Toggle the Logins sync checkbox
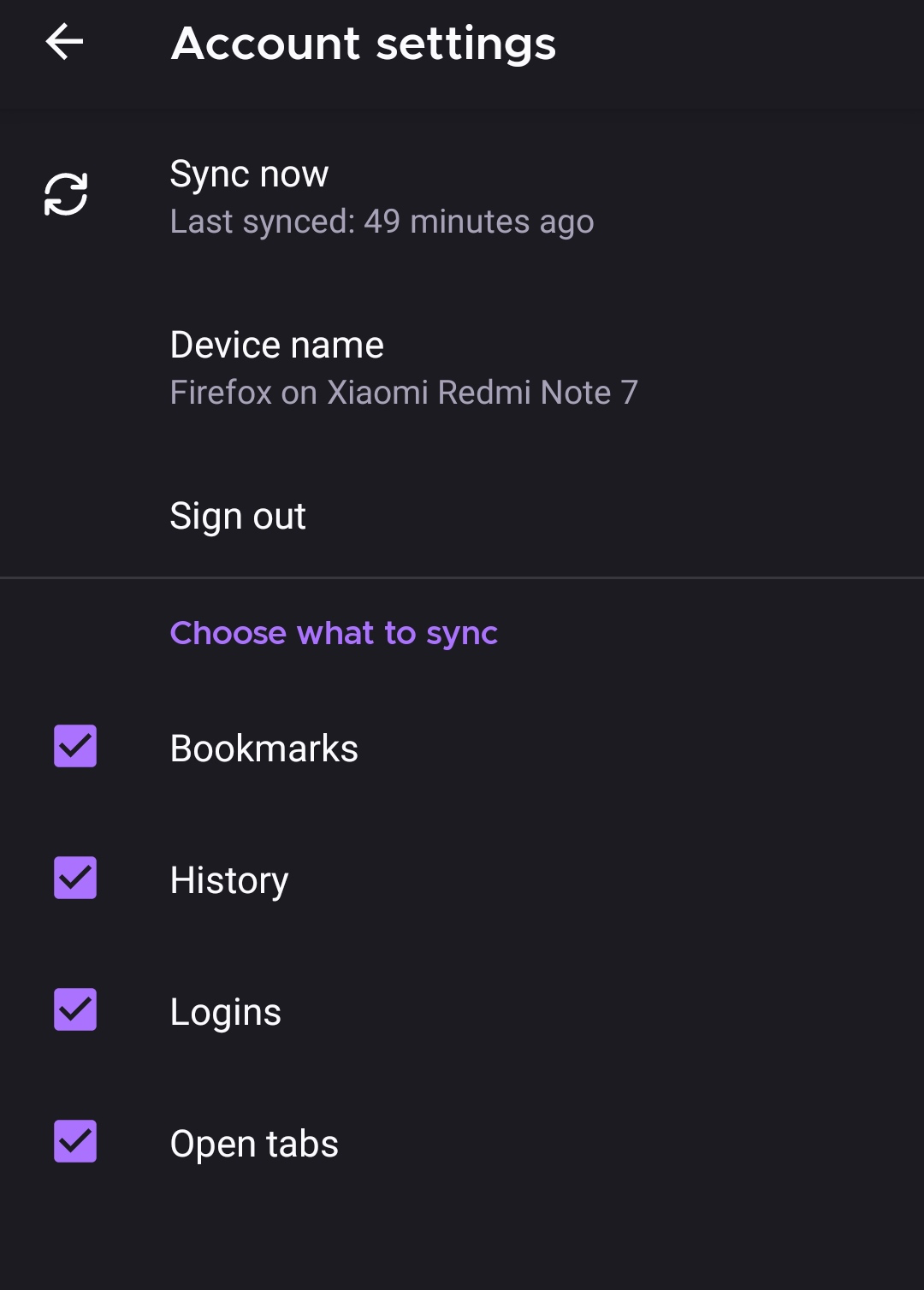924x1290 pixels. pos(75,1009)
